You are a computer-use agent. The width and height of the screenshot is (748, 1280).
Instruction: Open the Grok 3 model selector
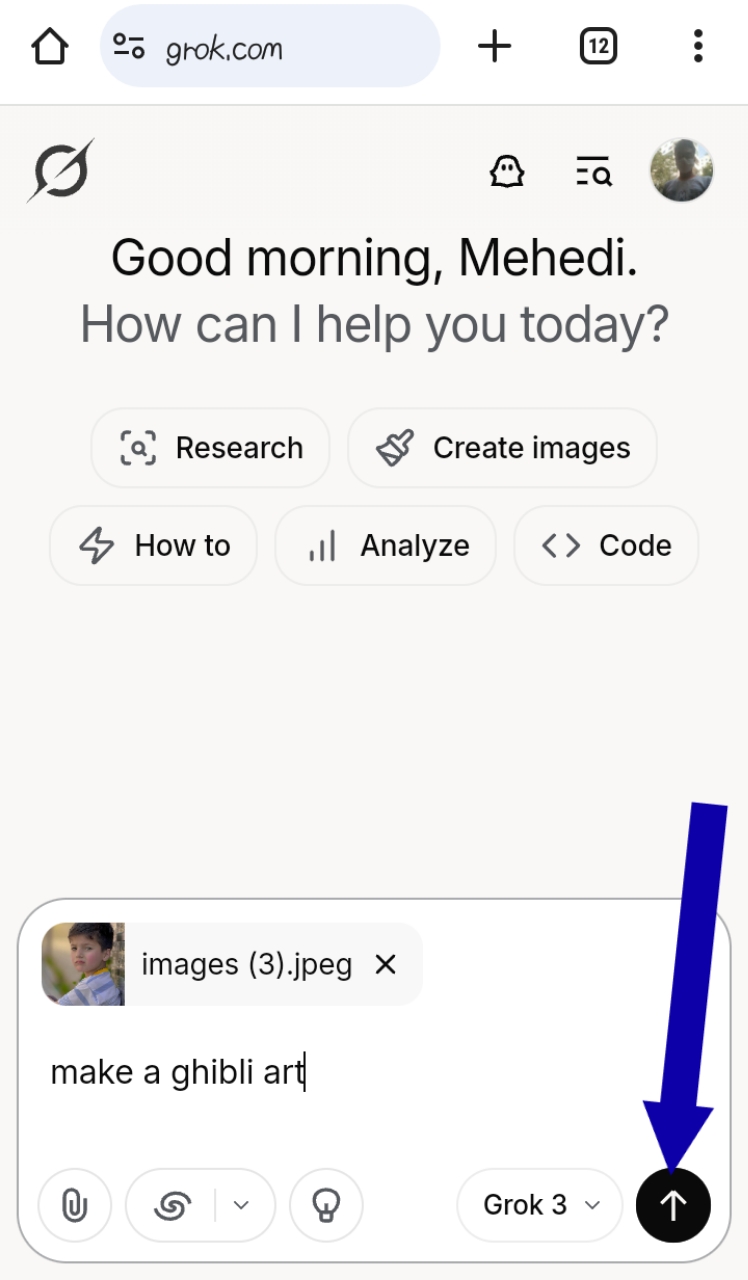tap(540, 1205)
